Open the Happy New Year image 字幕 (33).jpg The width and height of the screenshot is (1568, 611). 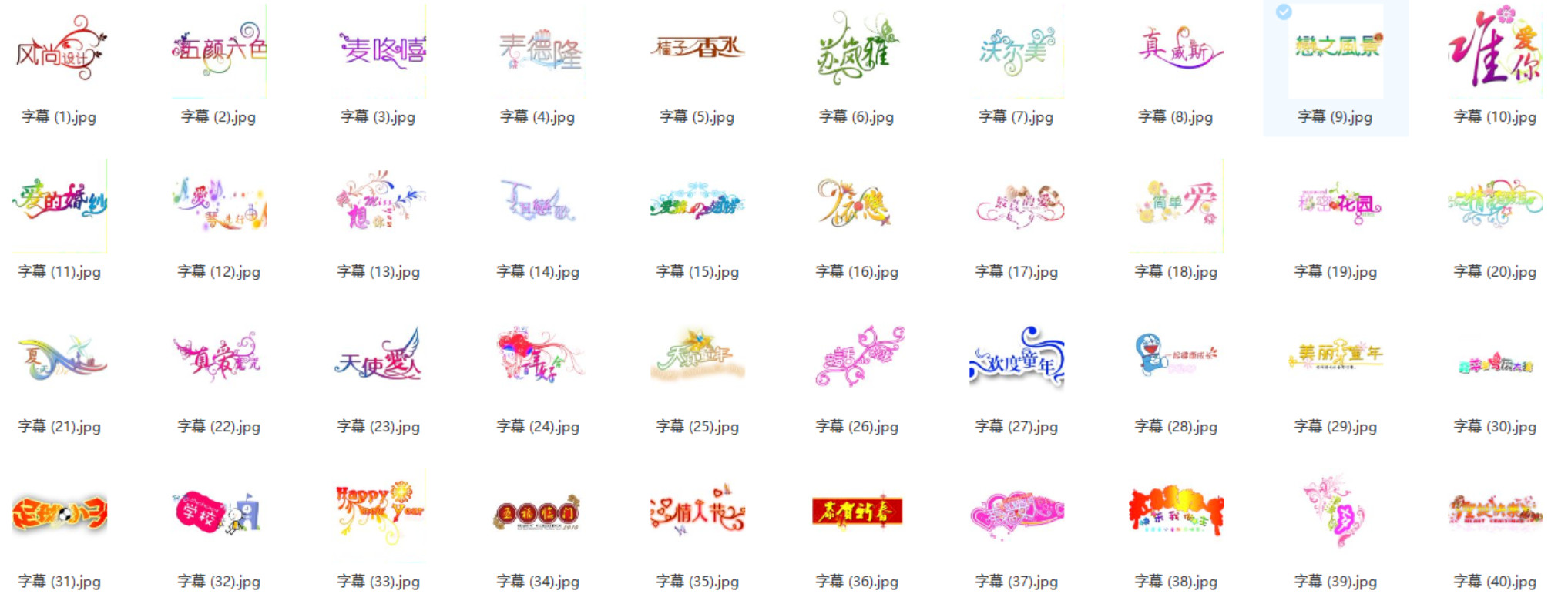(378, 514)
